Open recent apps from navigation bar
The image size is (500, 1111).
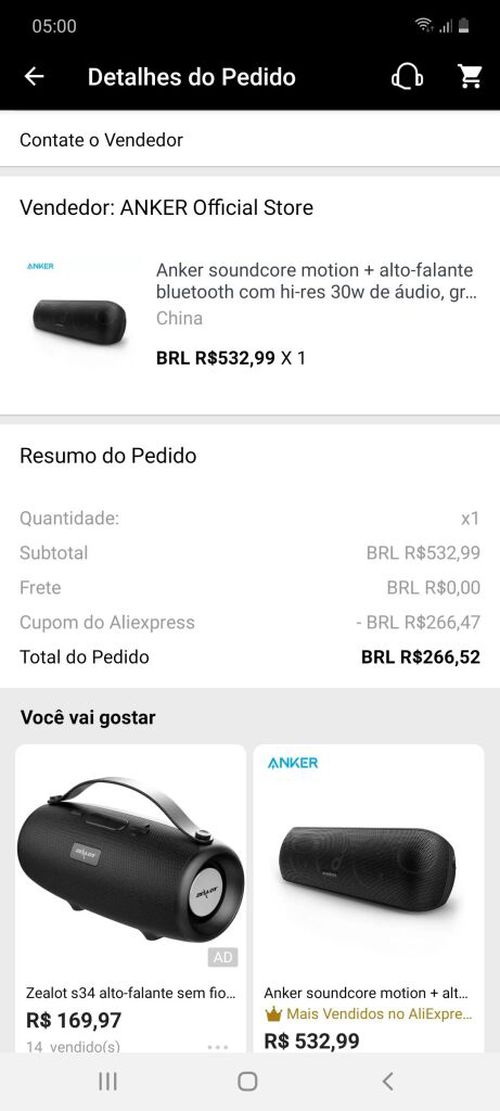108,1081
